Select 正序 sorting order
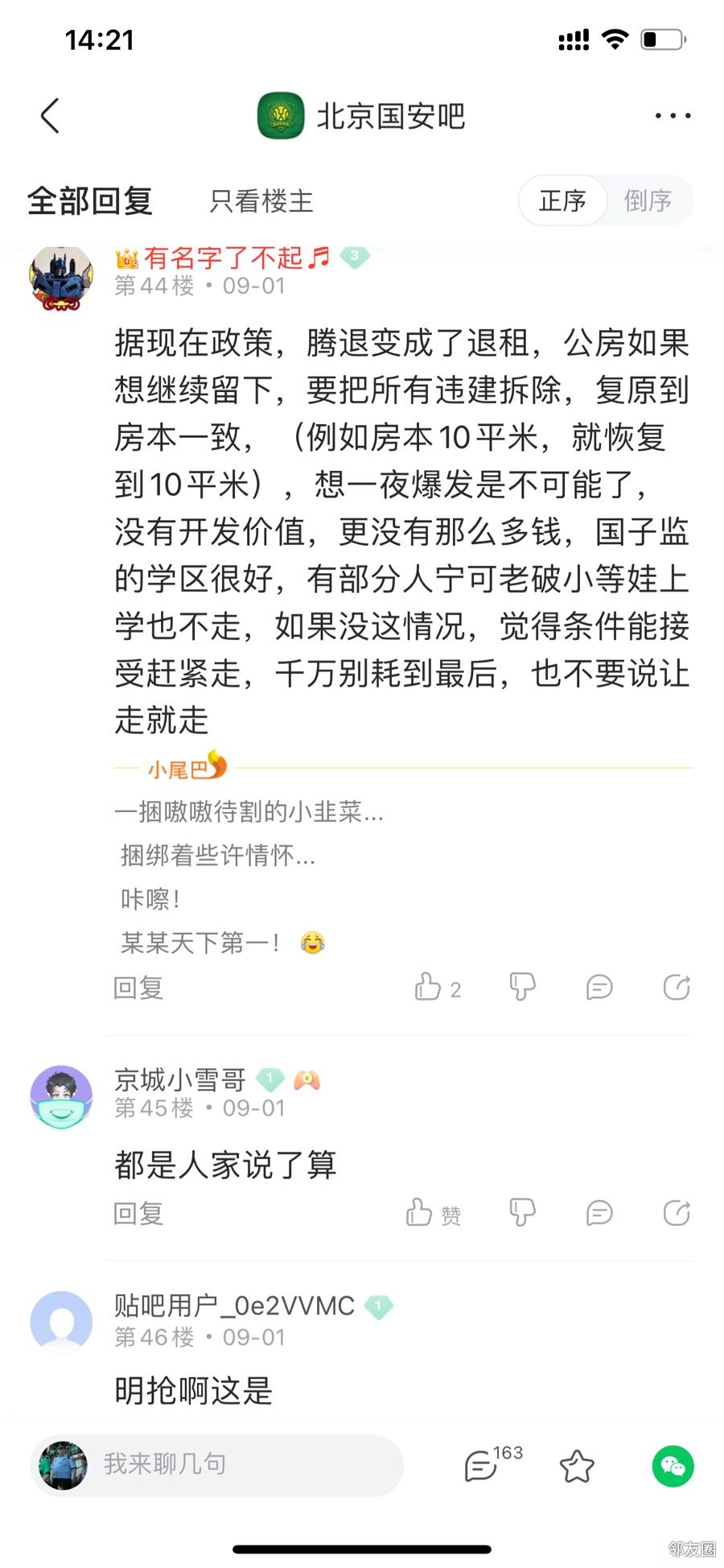The image size is (724, 1568). (562, 201)
